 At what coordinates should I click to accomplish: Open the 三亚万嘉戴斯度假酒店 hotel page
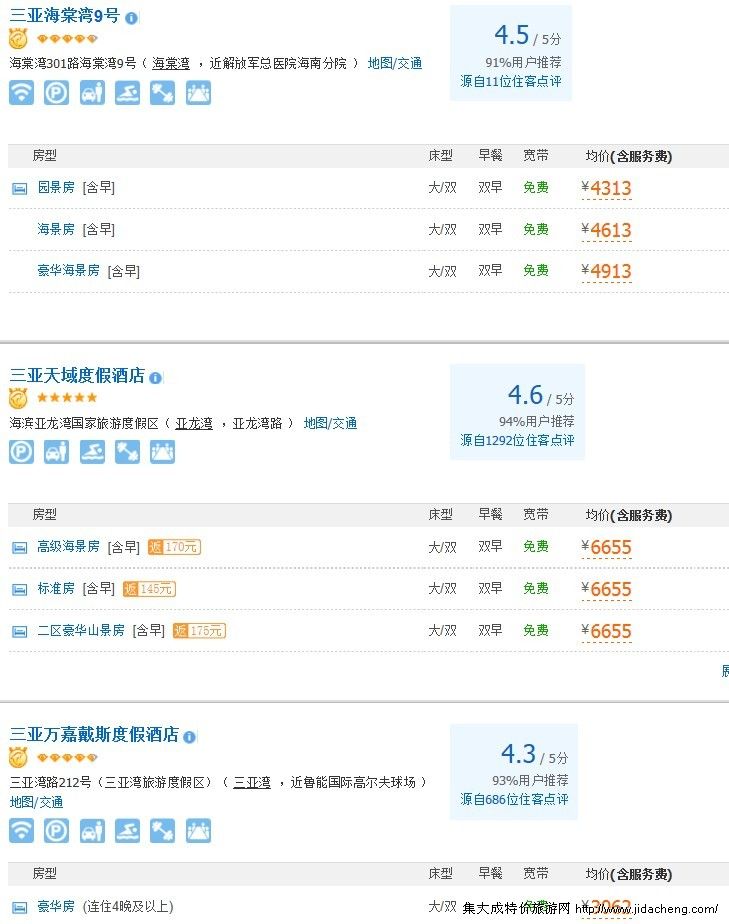pos(94,735)
